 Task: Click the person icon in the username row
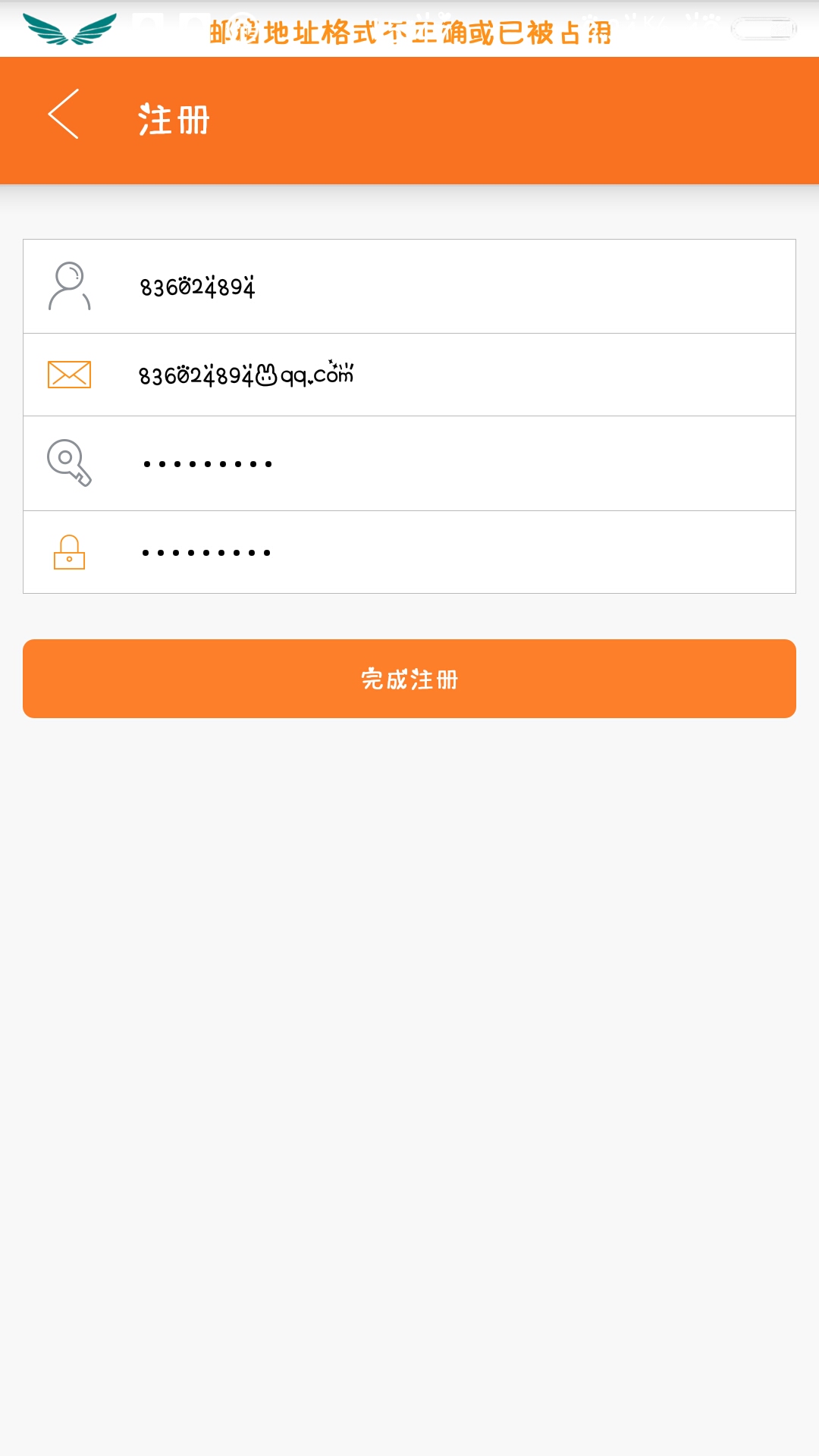(71, 287)
